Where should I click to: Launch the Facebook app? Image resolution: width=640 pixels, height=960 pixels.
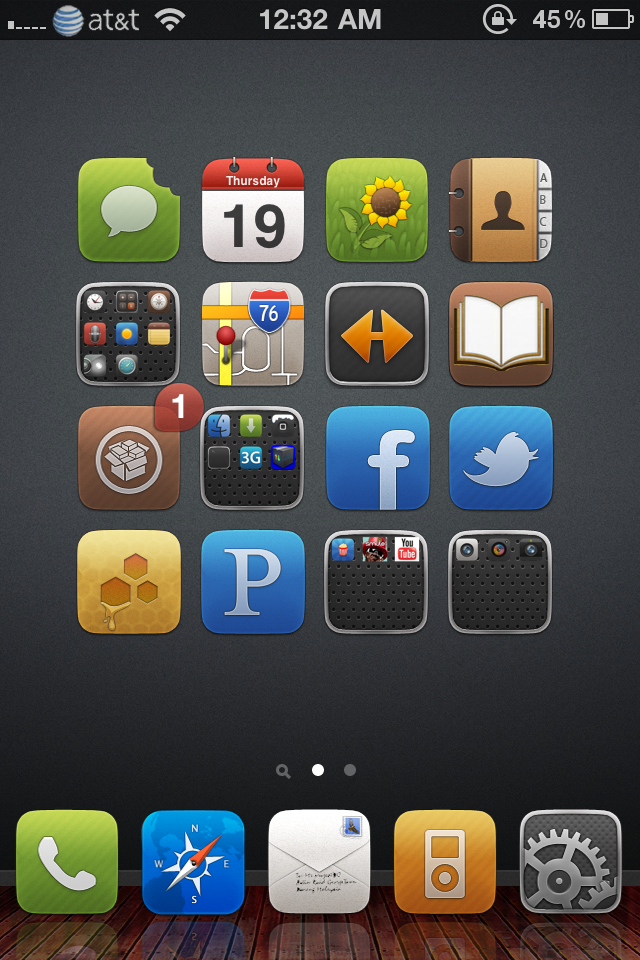[377, 458]
